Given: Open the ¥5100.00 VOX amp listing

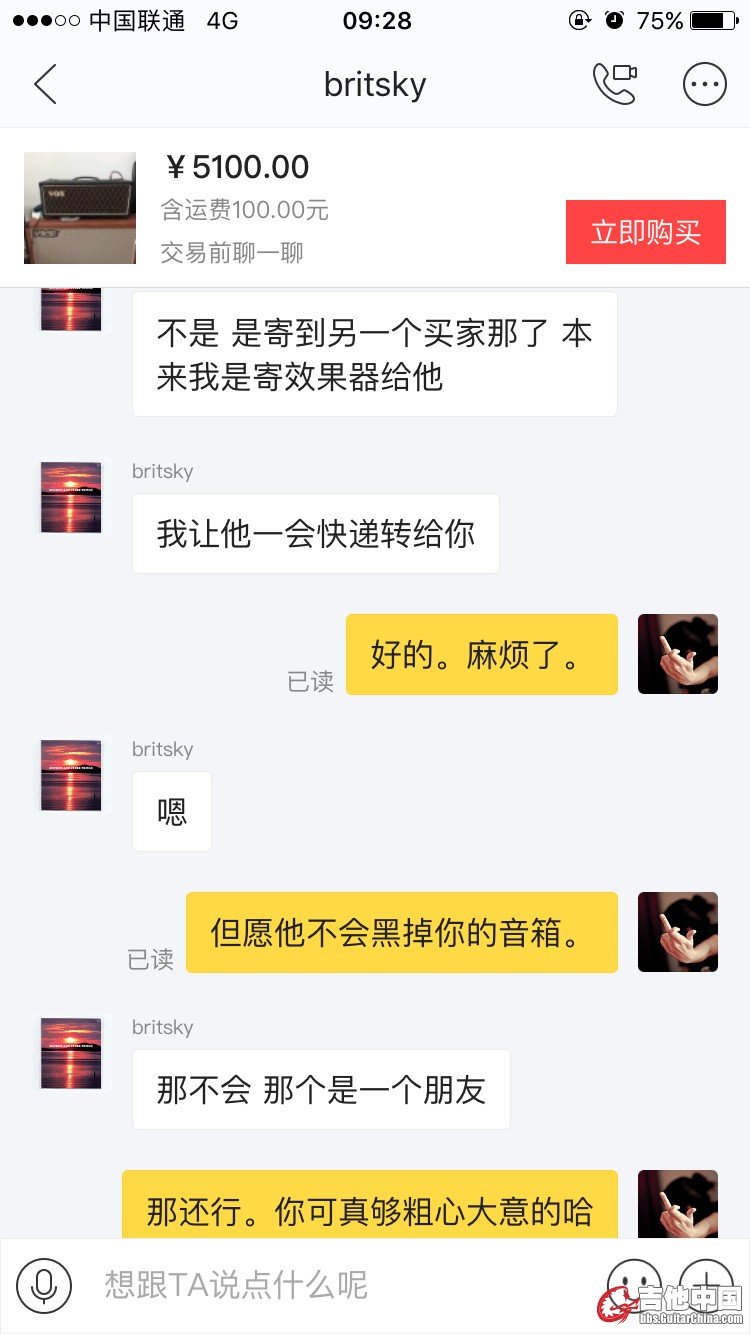Looking at the screenshot, I should tap(80, 208).
